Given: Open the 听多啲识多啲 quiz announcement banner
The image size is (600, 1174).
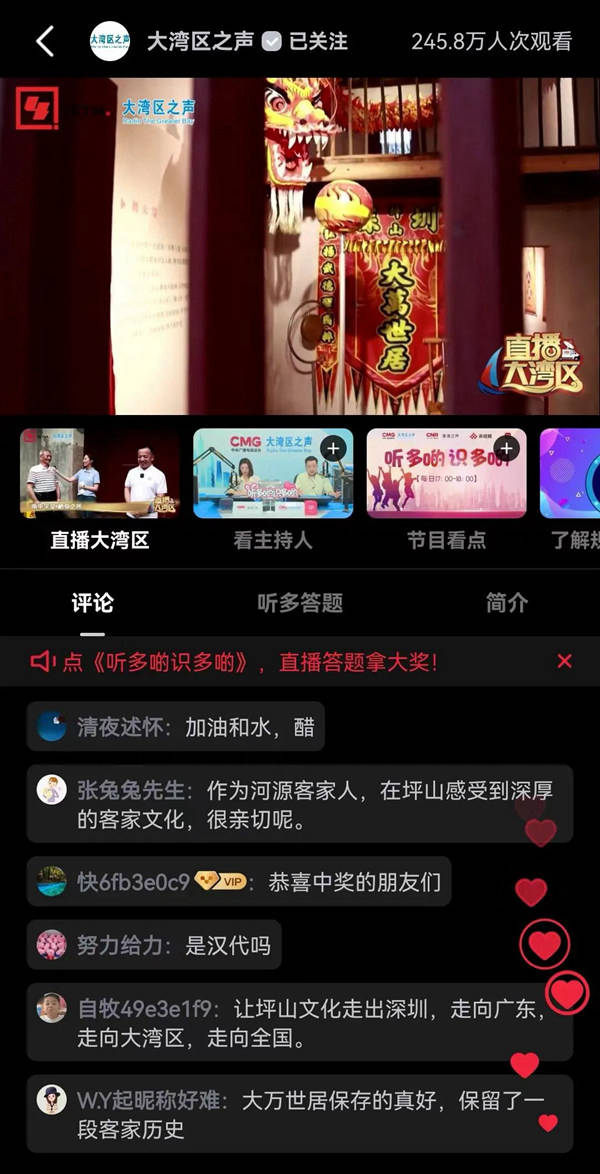Looking at the screenshot, I should coord(250,661).
